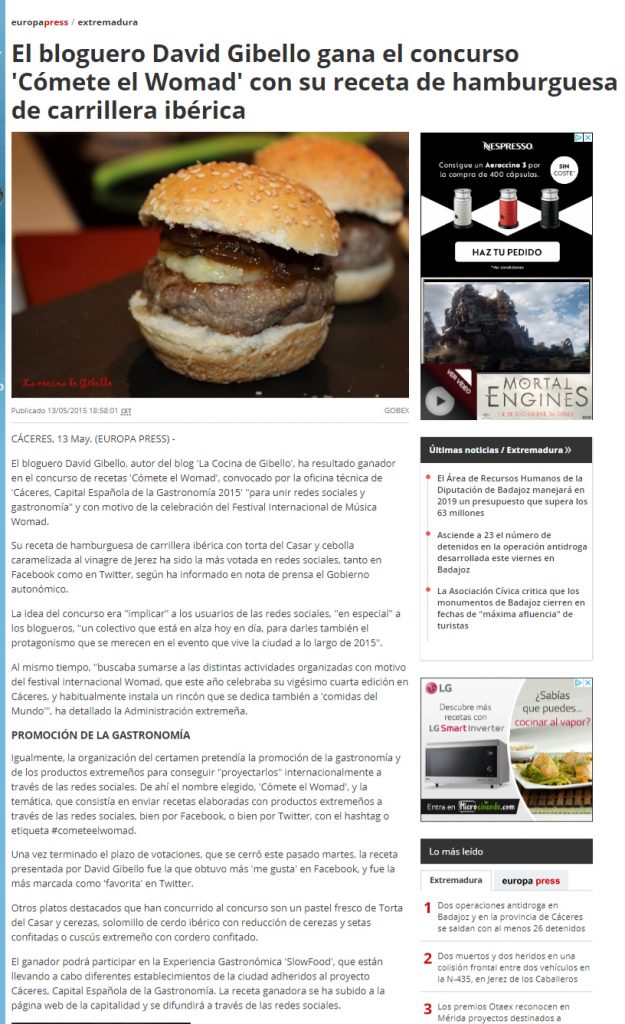The width and height of the screenshot is (625, 1024).
Task: Enlarge the hamburger article photo
Action: 210,264
